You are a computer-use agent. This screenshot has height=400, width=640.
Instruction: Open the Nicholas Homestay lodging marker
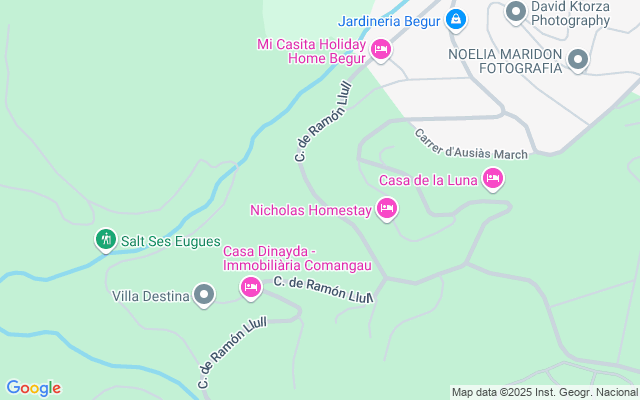point(387,209)
